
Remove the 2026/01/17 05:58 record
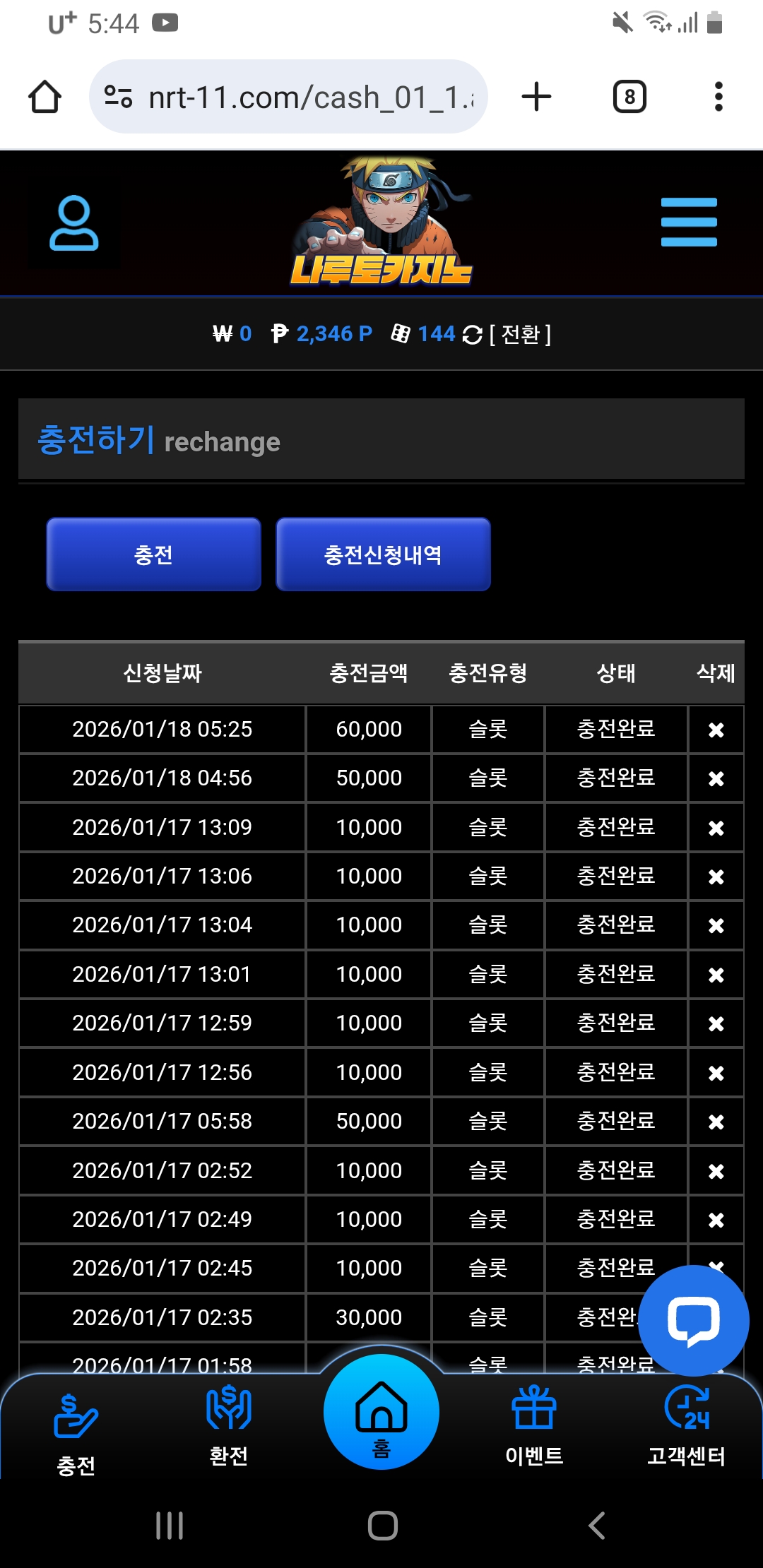pyautogui.click(x=716, y=1122)
